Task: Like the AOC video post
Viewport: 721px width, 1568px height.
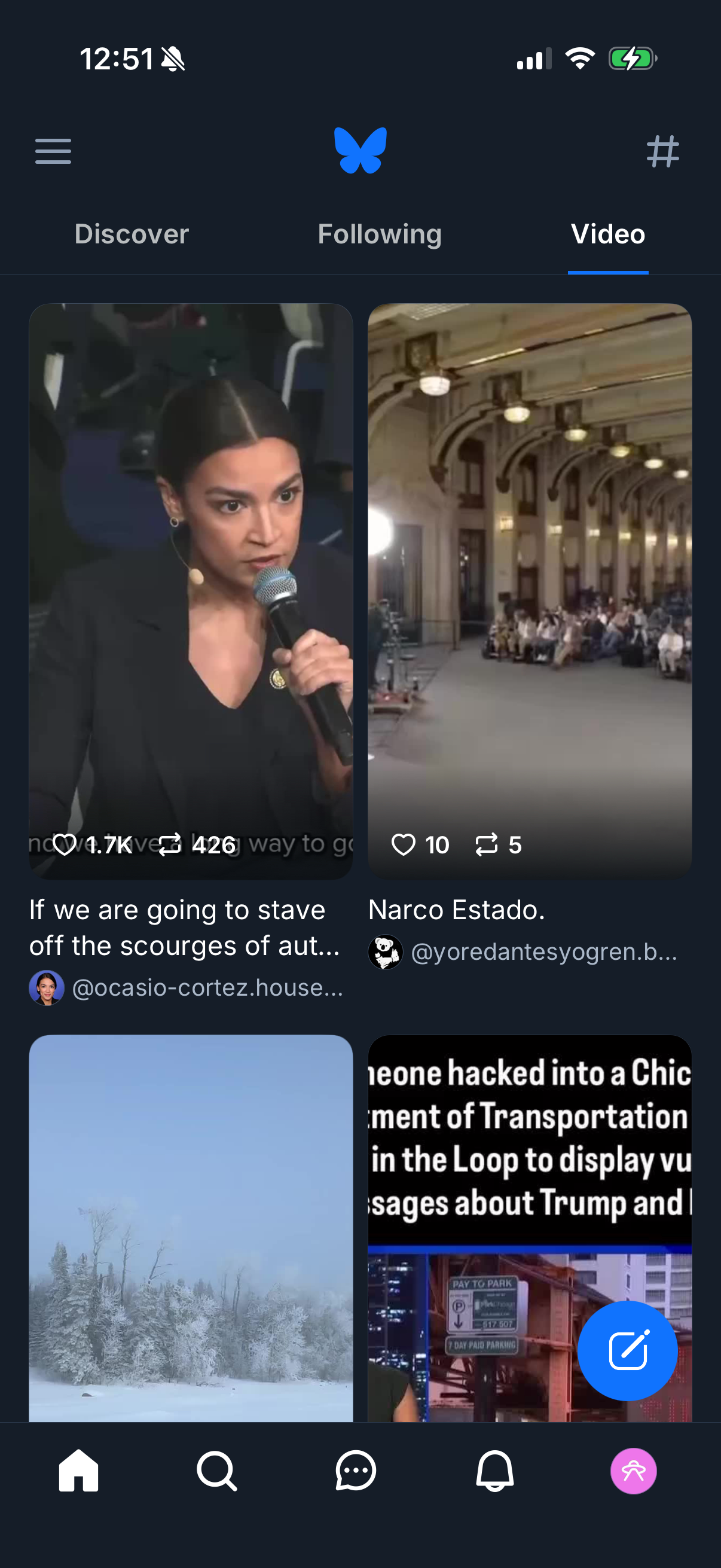Action: coord(67,844)
